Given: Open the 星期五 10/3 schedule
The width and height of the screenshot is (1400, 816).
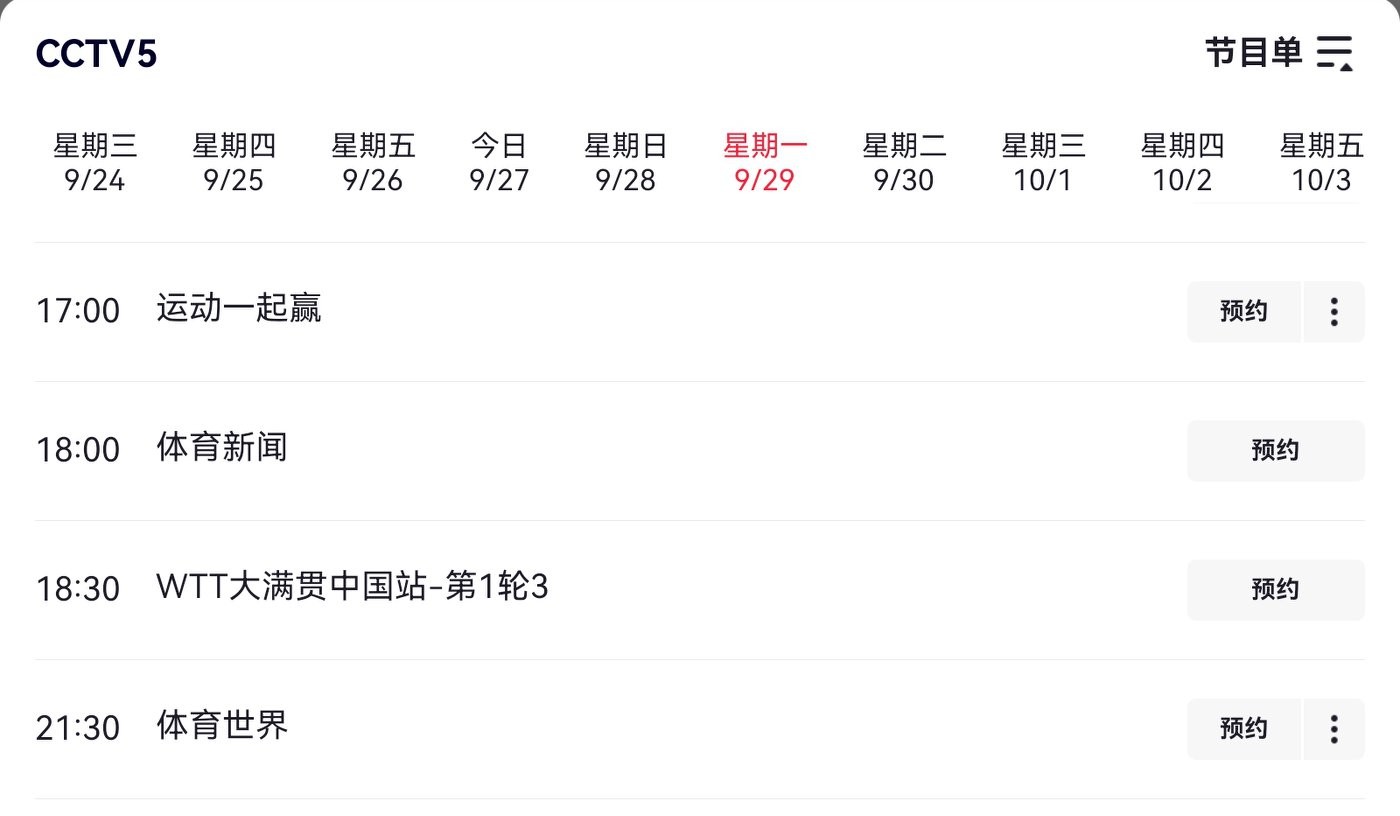Looking at the screenshot, I should pyautogui.click(x=1321, y=163).
